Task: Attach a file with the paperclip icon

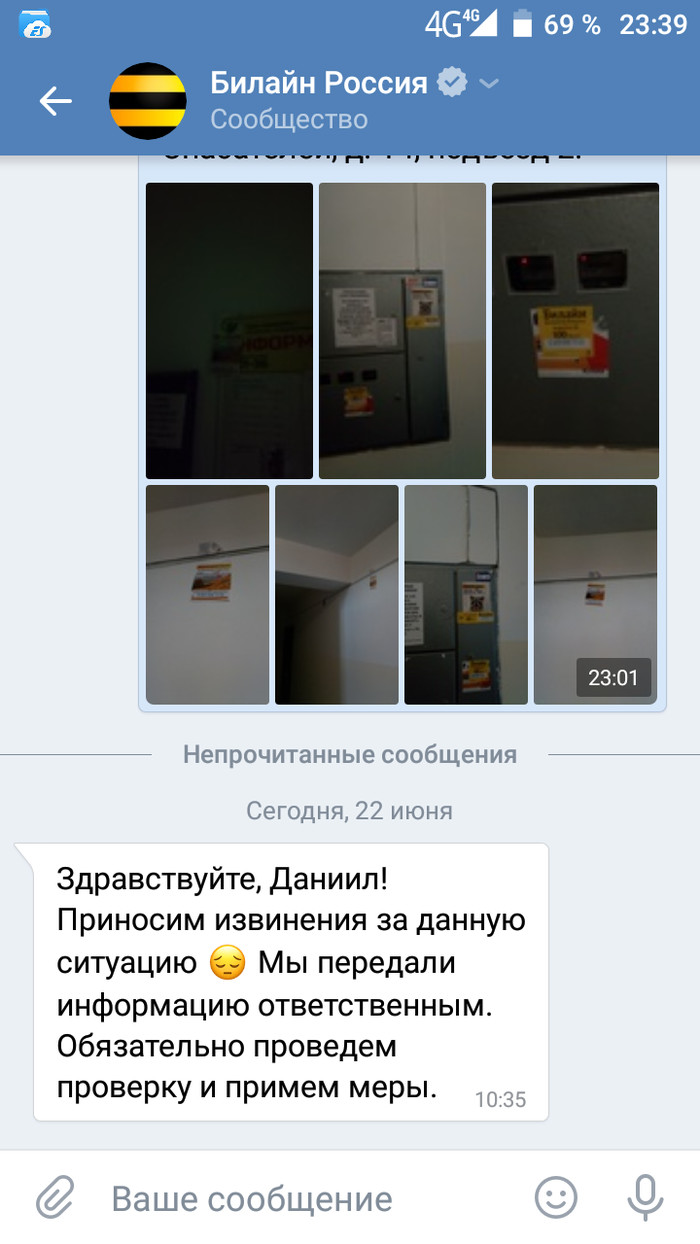Action: (56, 1197)
